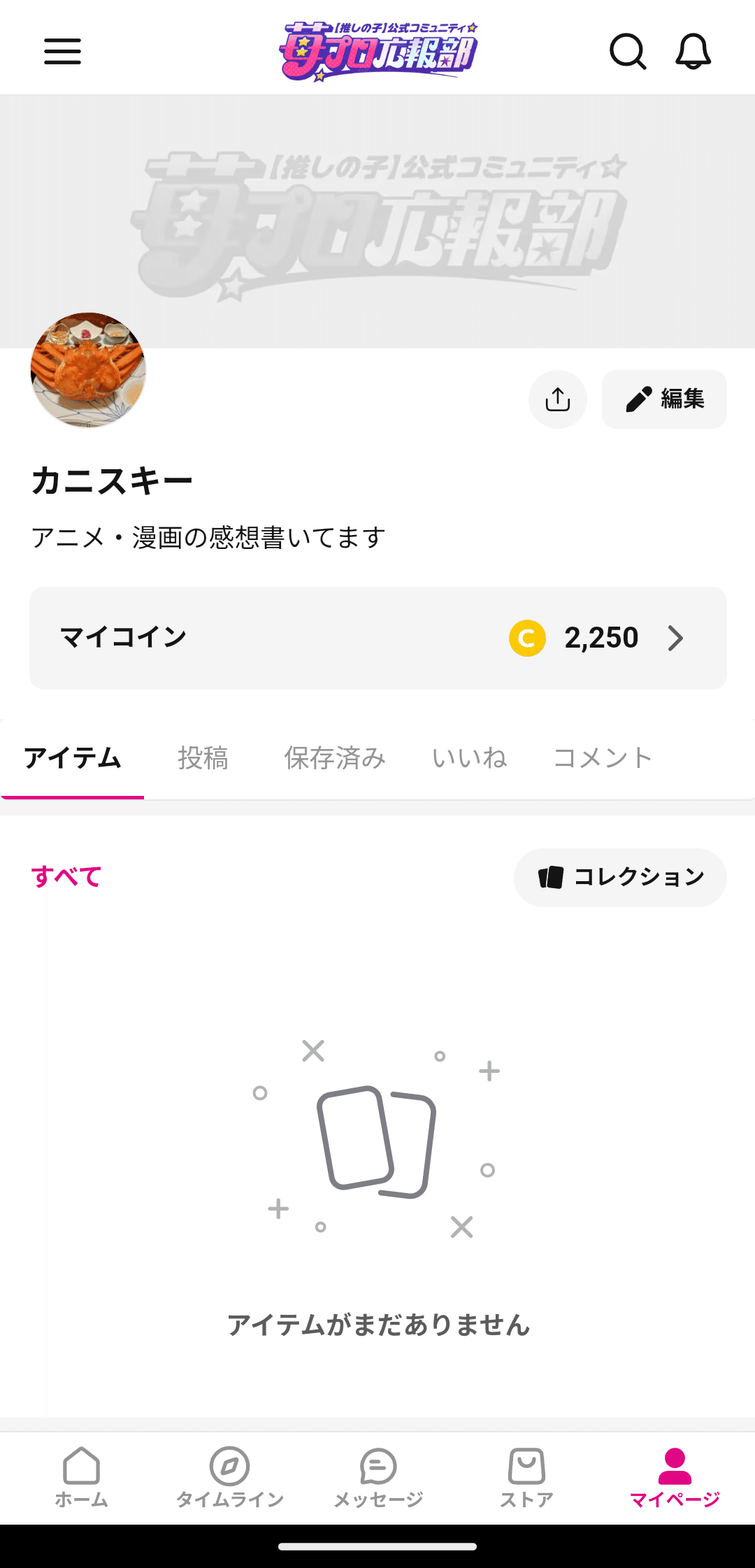Expand マイコイン details via the chevron
This screenshot has width=755, height=1568.
coord(676,637)
